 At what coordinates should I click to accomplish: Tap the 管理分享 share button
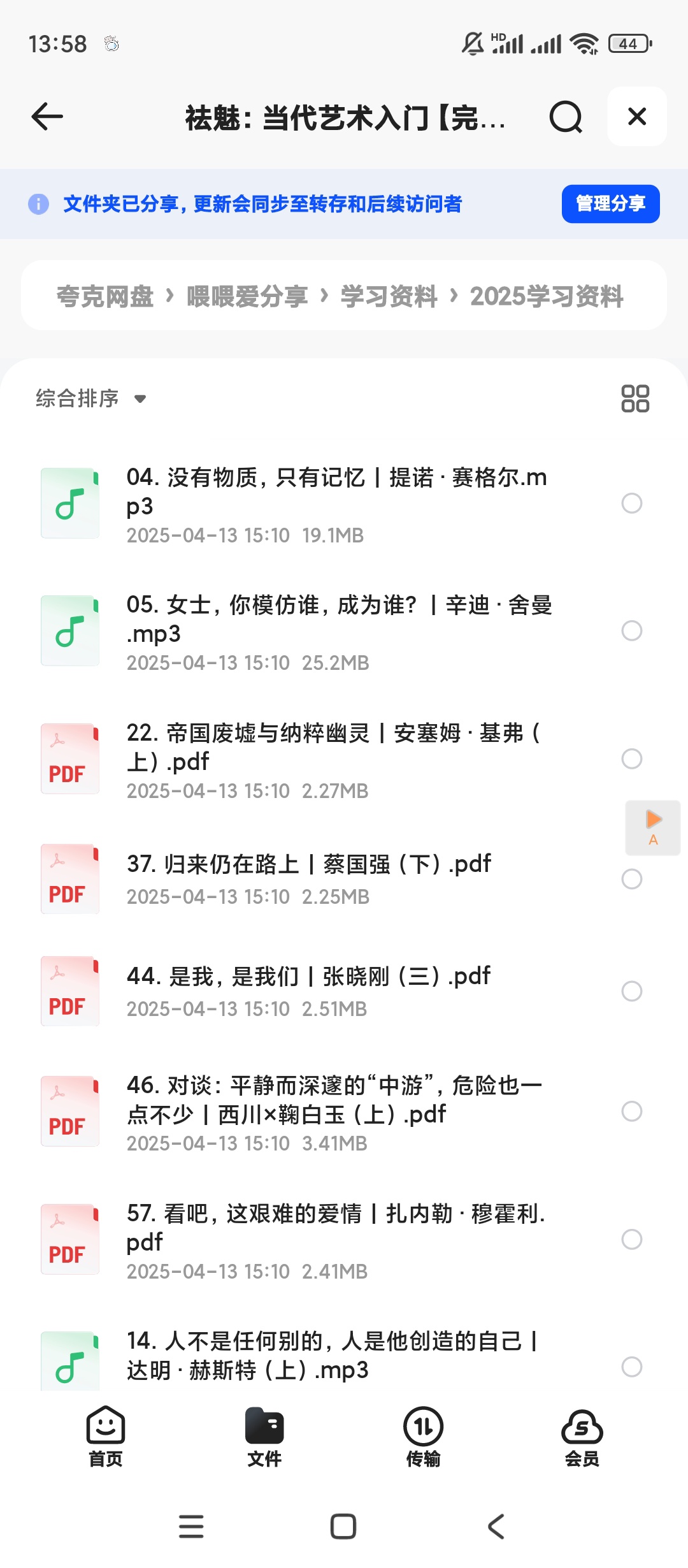click(609, 204)
